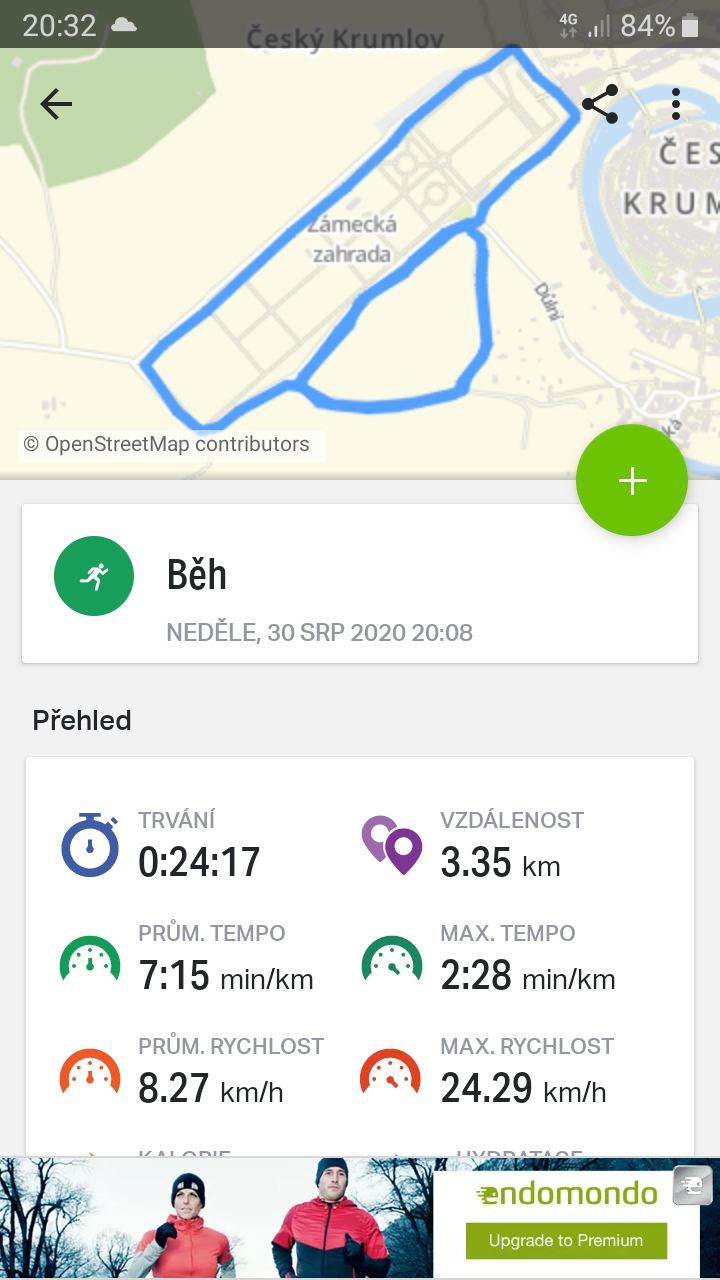Go back using the arrow
Screen dimensions: 720x1280
[x=56, y=104]
